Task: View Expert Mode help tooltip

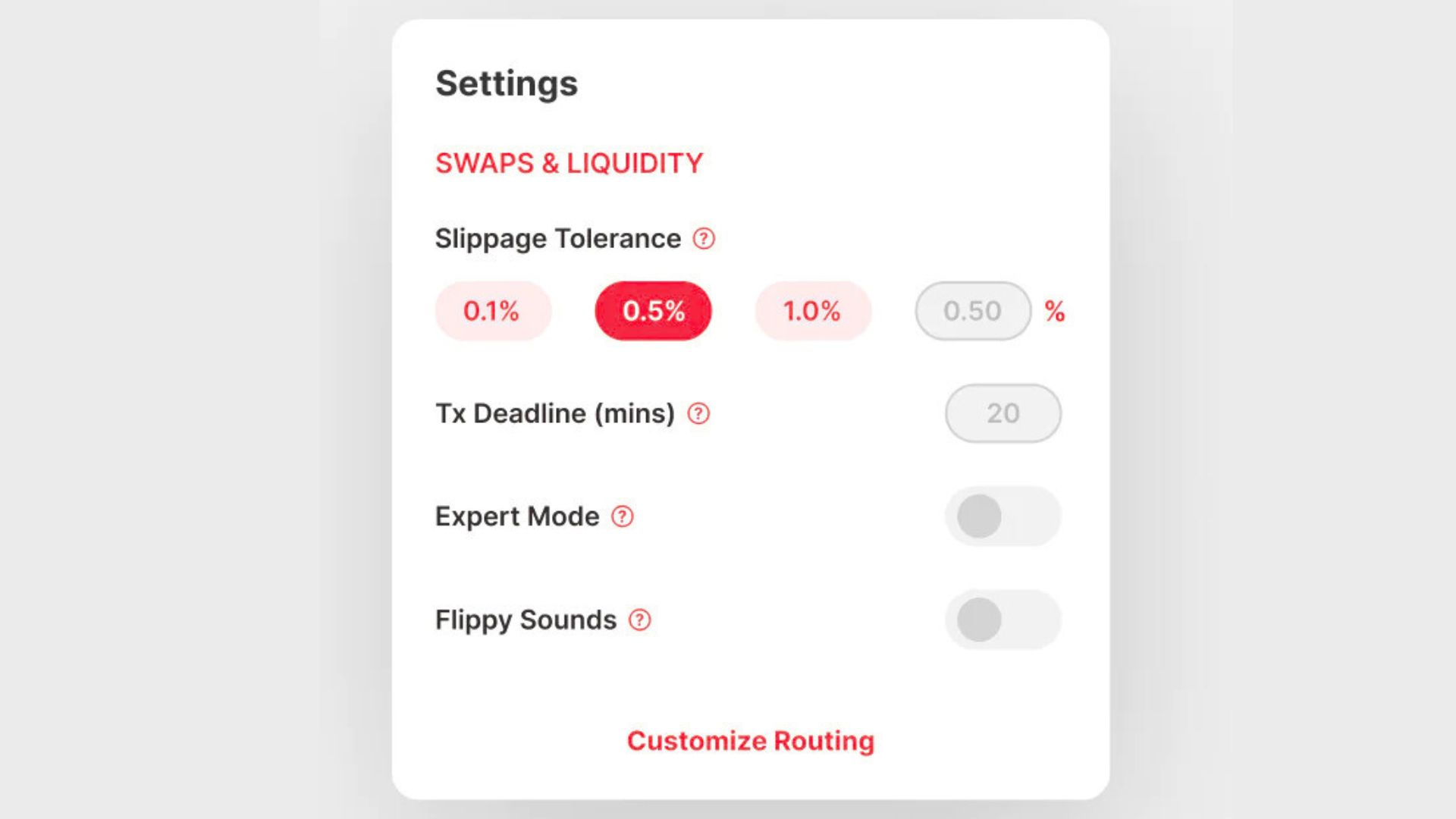Action: click(x=623, y=516)
